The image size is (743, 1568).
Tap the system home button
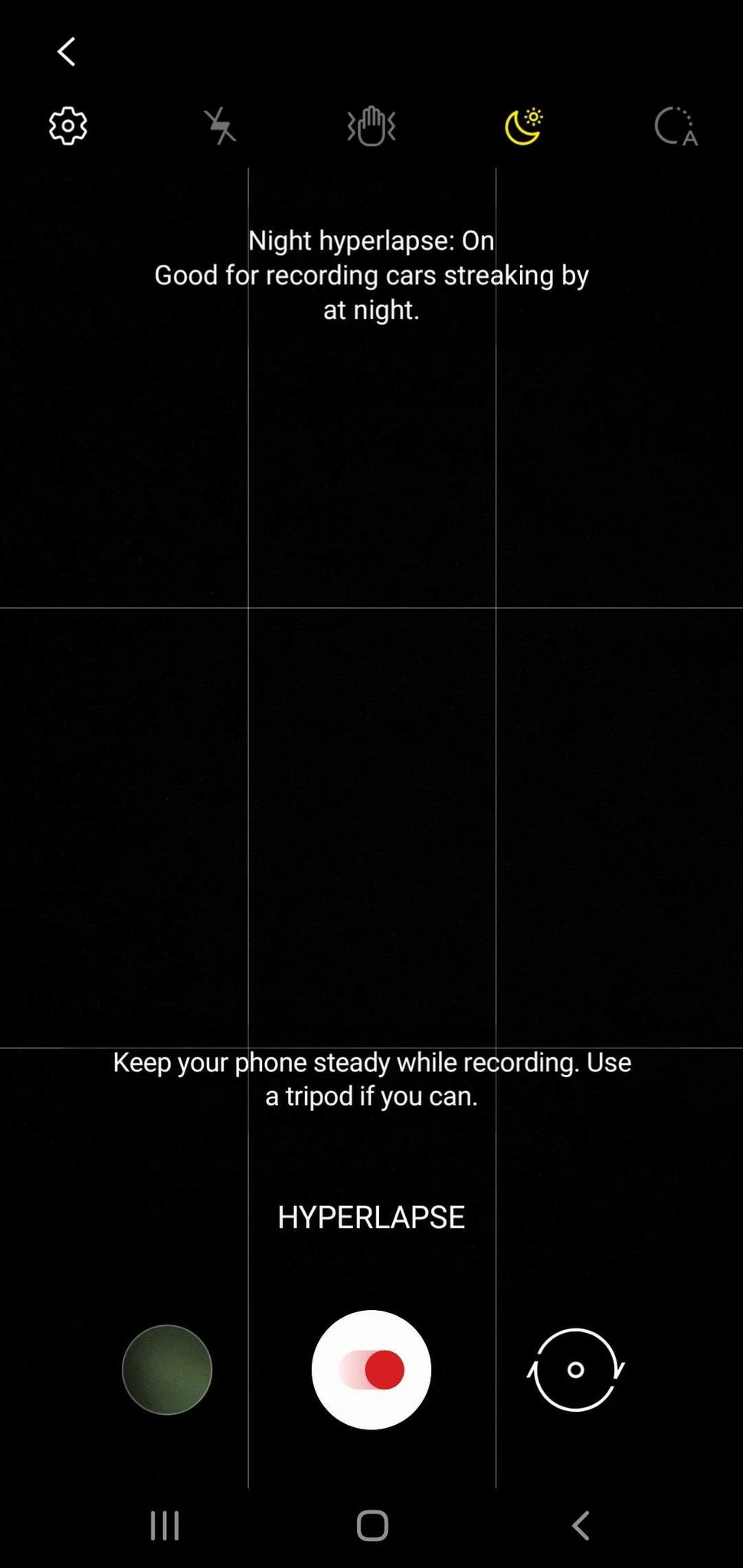point(372,1526)
